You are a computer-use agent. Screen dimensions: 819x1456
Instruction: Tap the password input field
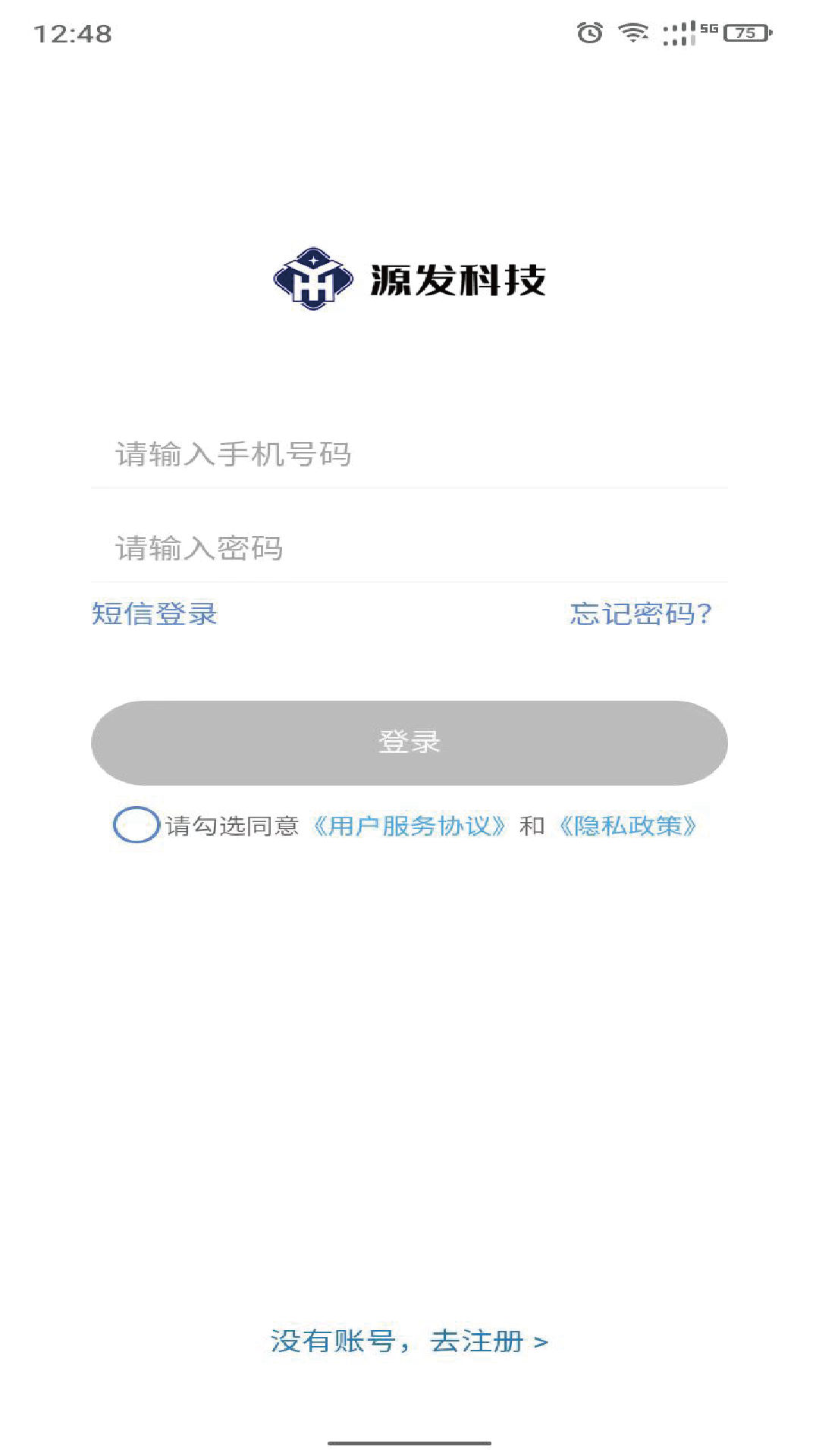pos(409,548)
